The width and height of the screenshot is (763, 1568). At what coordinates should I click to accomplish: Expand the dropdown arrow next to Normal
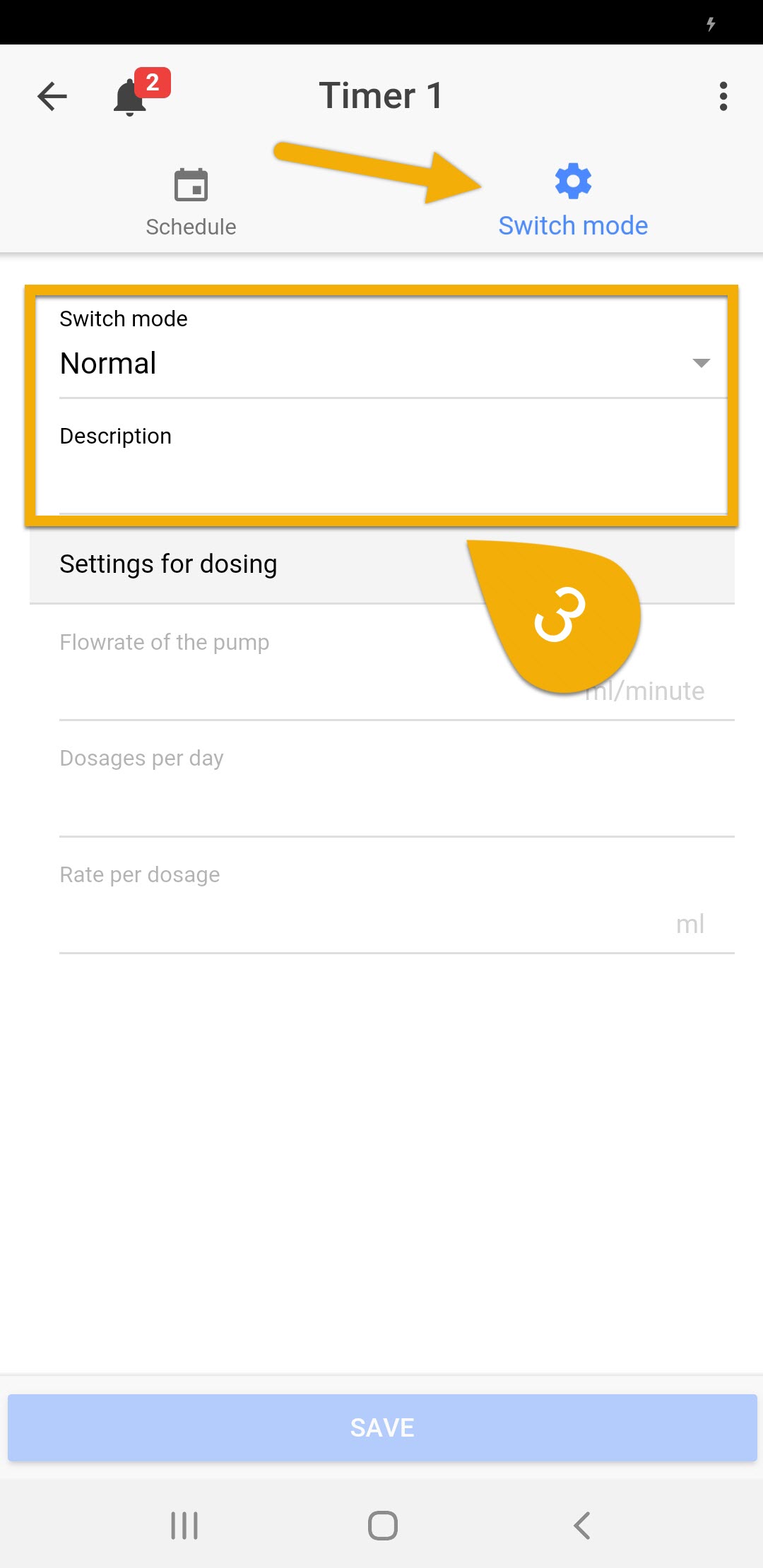702,363
